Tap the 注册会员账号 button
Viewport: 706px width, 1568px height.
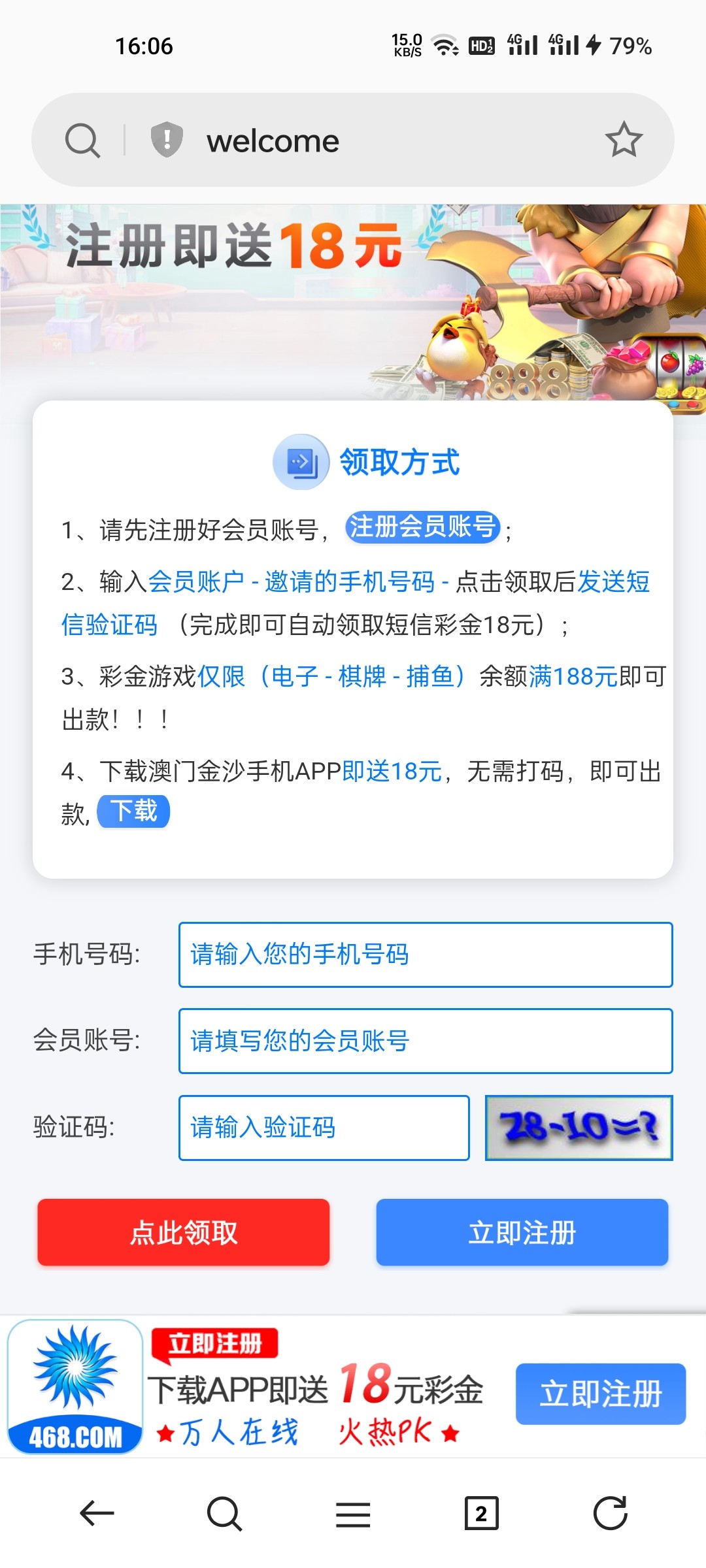(422, 527)
